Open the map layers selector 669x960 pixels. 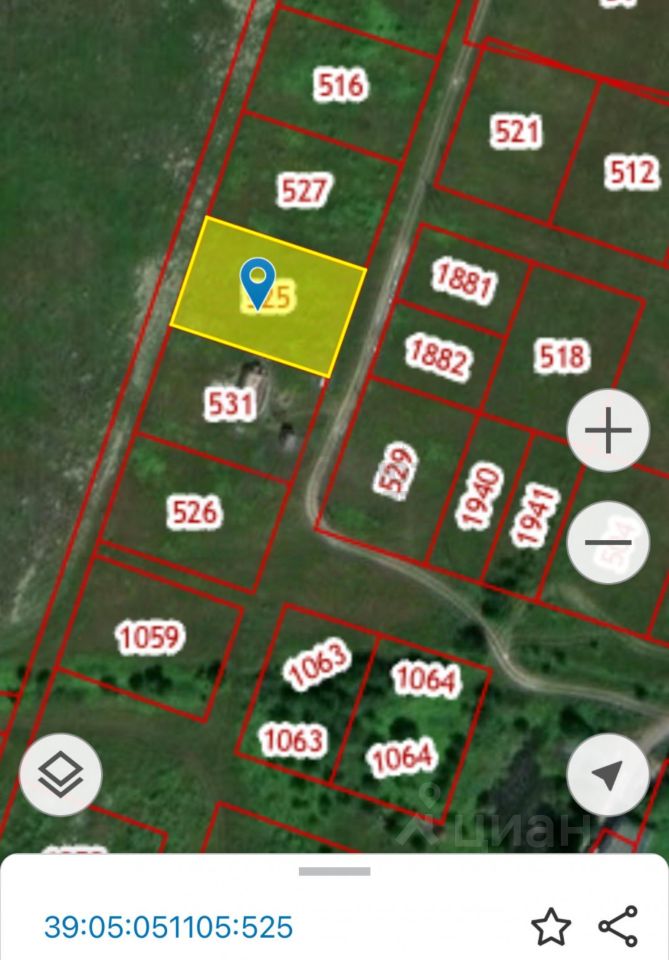61,774
